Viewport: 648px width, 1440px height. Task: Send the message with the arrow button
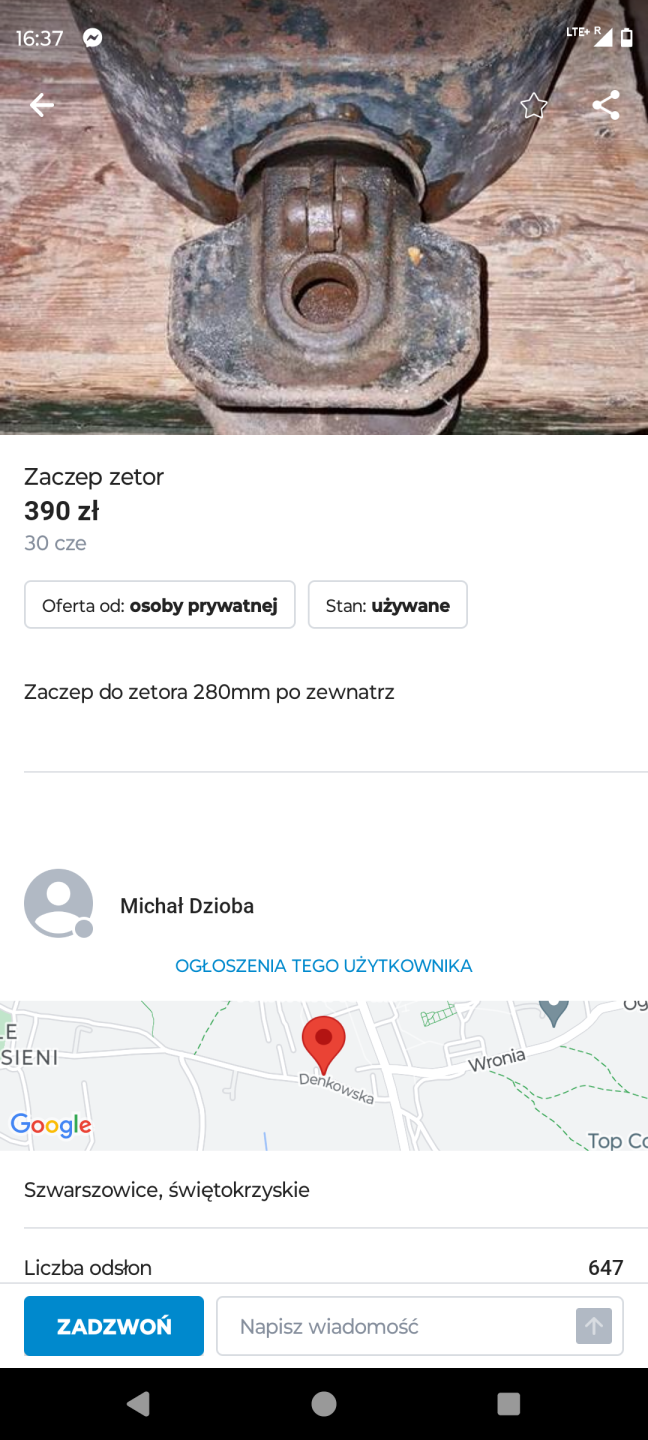coord(594,1326)
